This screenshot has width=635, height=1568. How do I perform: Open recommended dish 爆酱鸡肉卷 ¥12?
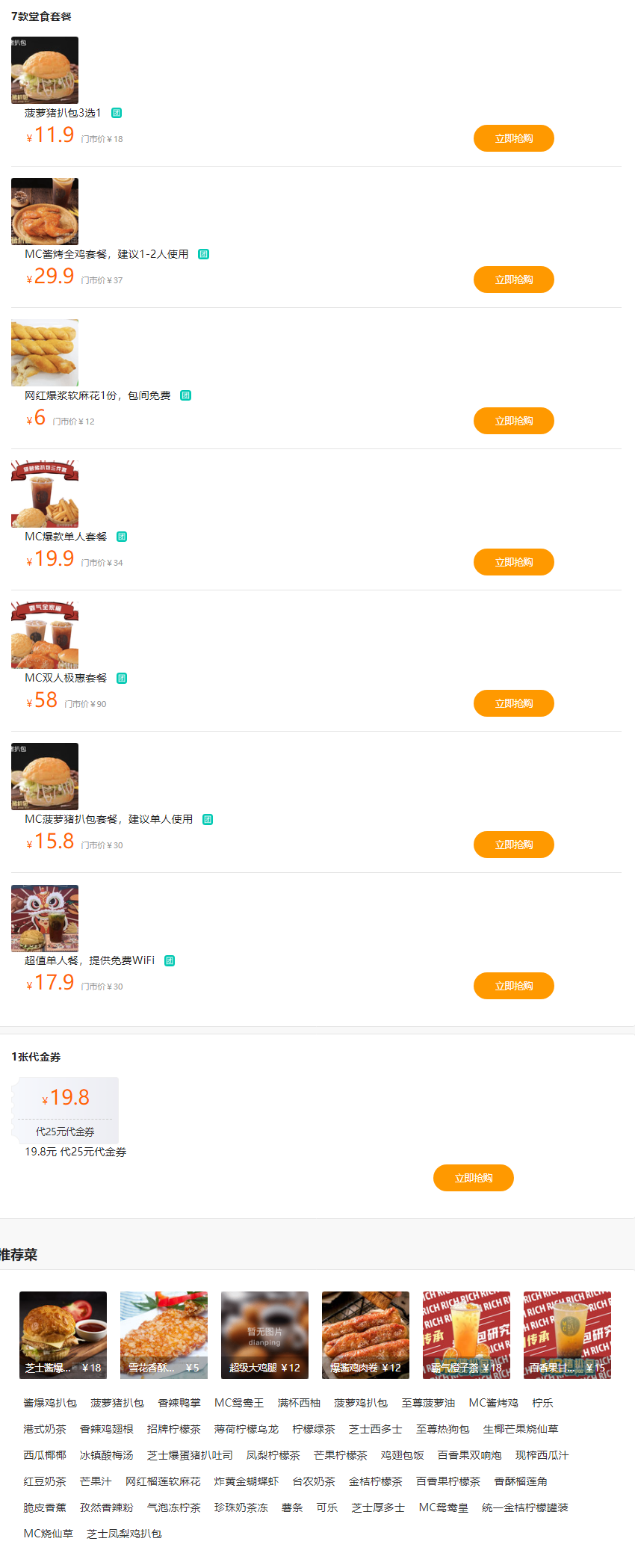[x=365, y=1335]
